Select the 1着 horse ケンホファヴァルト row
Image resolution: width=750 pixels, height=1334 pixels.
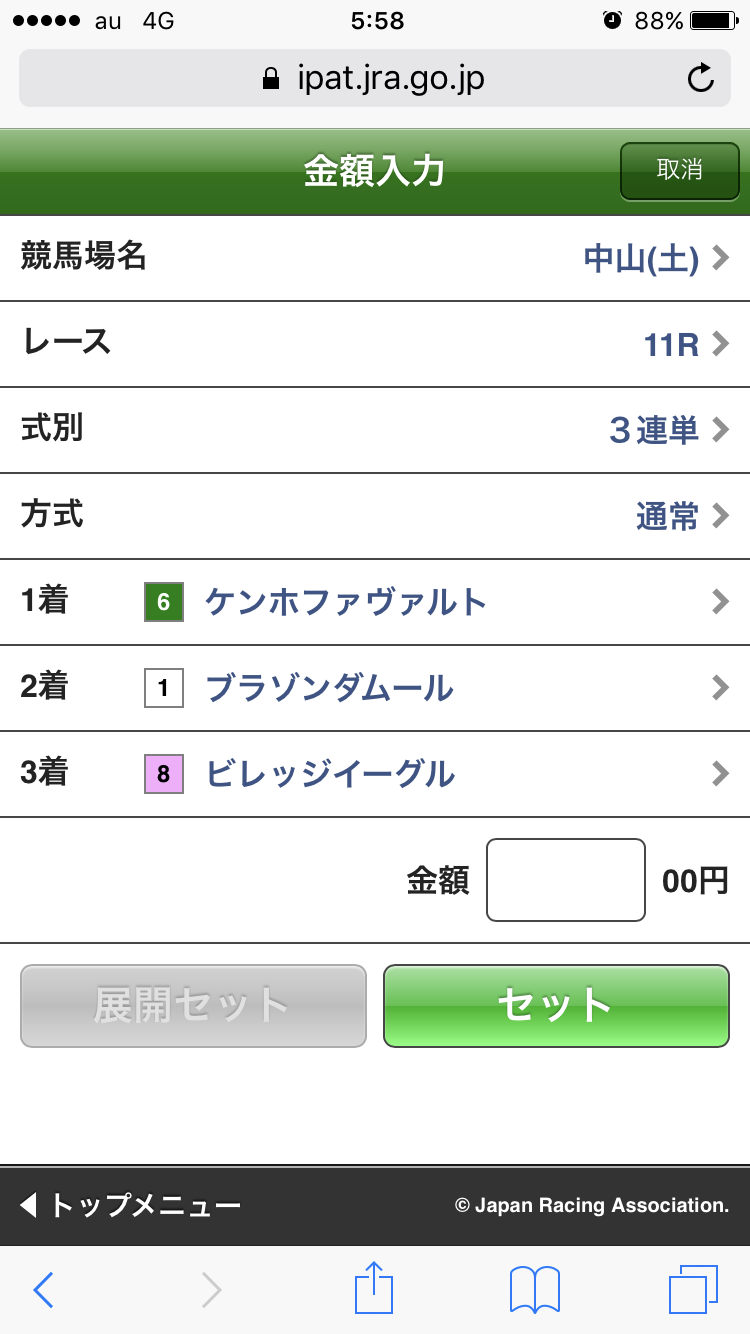tap(375, 601)
